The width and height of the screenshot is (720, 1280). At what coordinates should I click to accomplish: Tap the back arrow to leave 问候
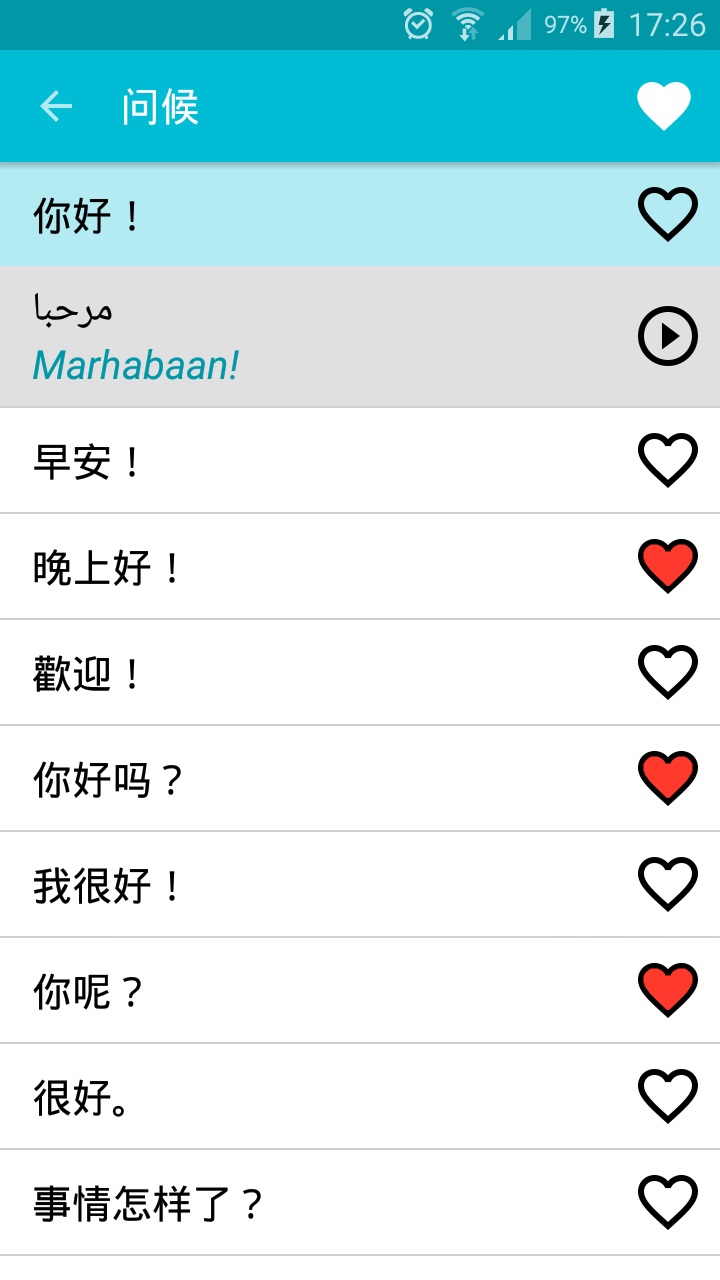point(57,106)
